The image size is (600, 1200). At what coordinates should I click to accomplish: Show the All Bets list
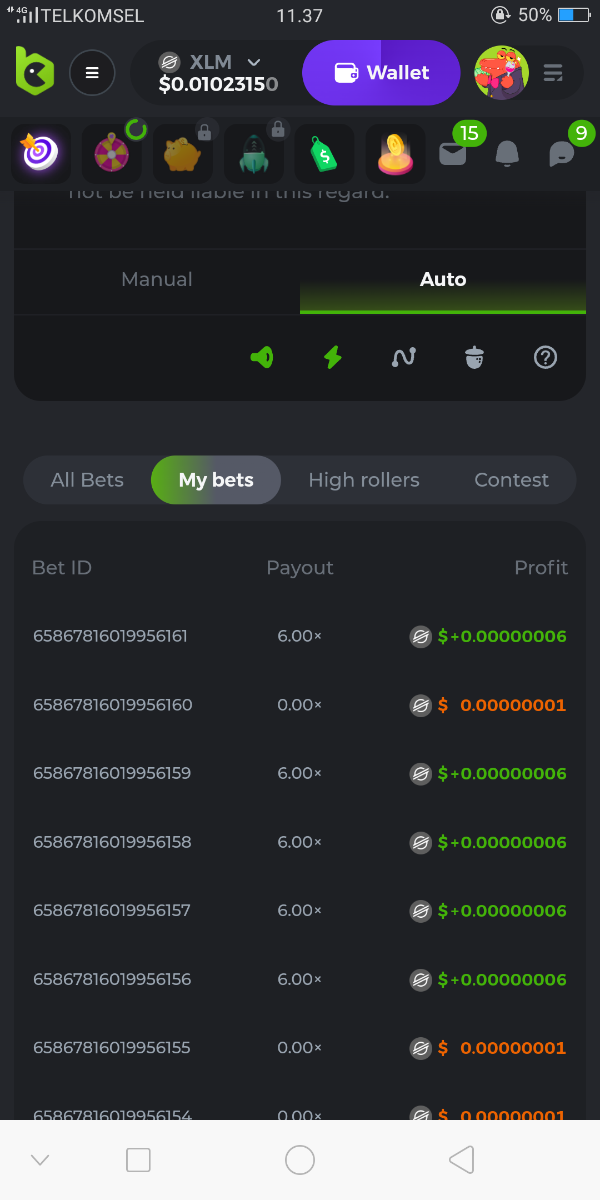click(x=87, y=480)
